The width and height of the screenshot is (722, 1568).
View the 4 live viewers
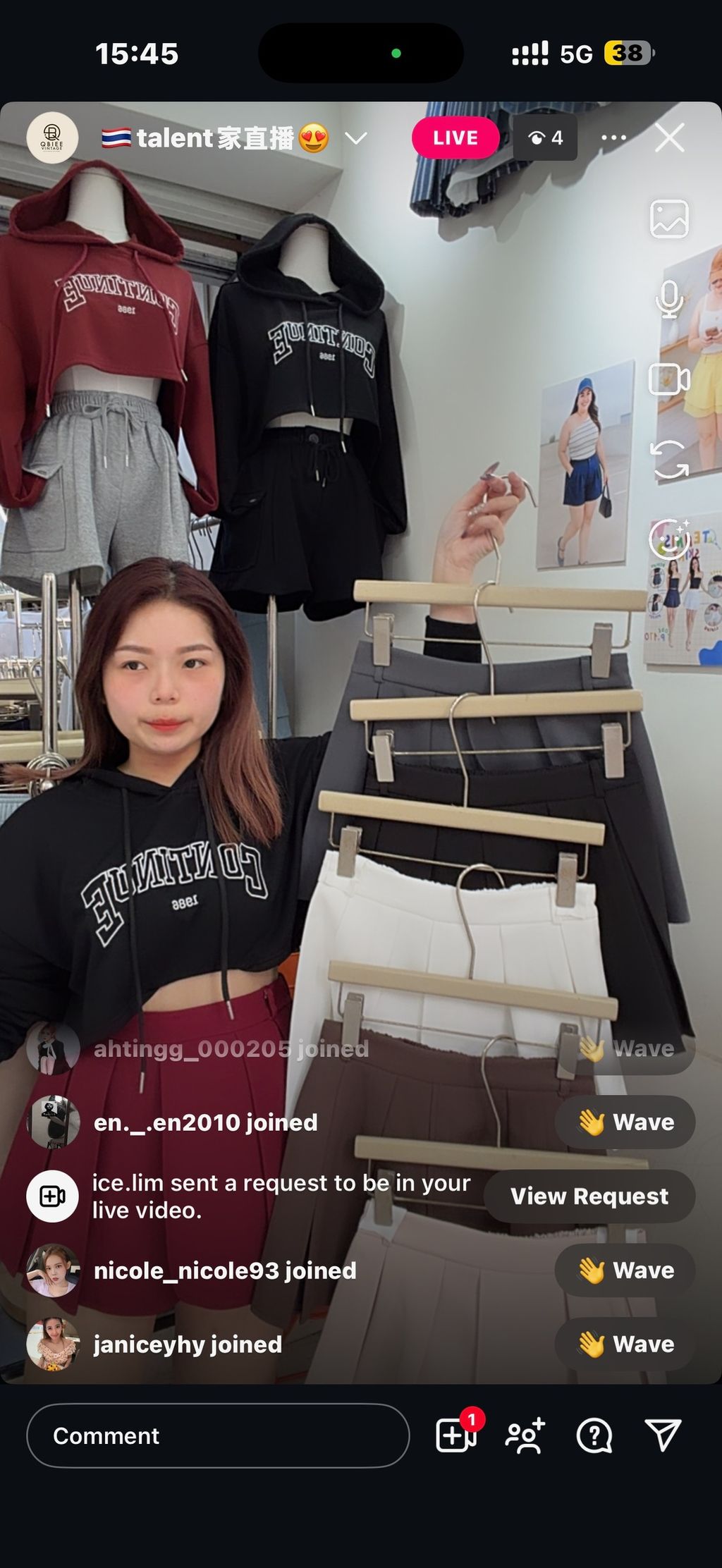click(546, 137)
